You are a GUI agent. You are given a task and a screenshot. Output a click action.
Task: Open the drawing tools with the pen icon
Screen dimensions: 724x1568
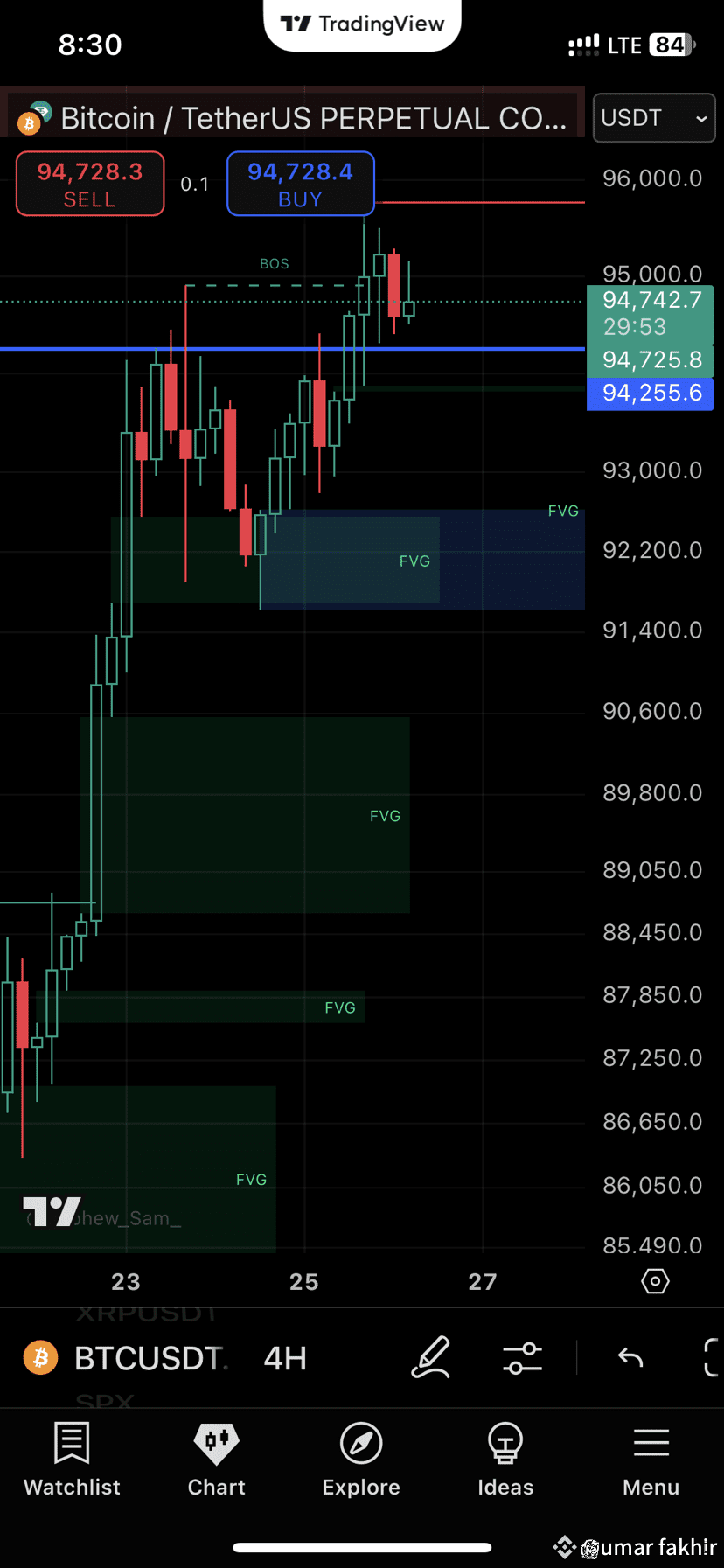[x=429, y=1357]
